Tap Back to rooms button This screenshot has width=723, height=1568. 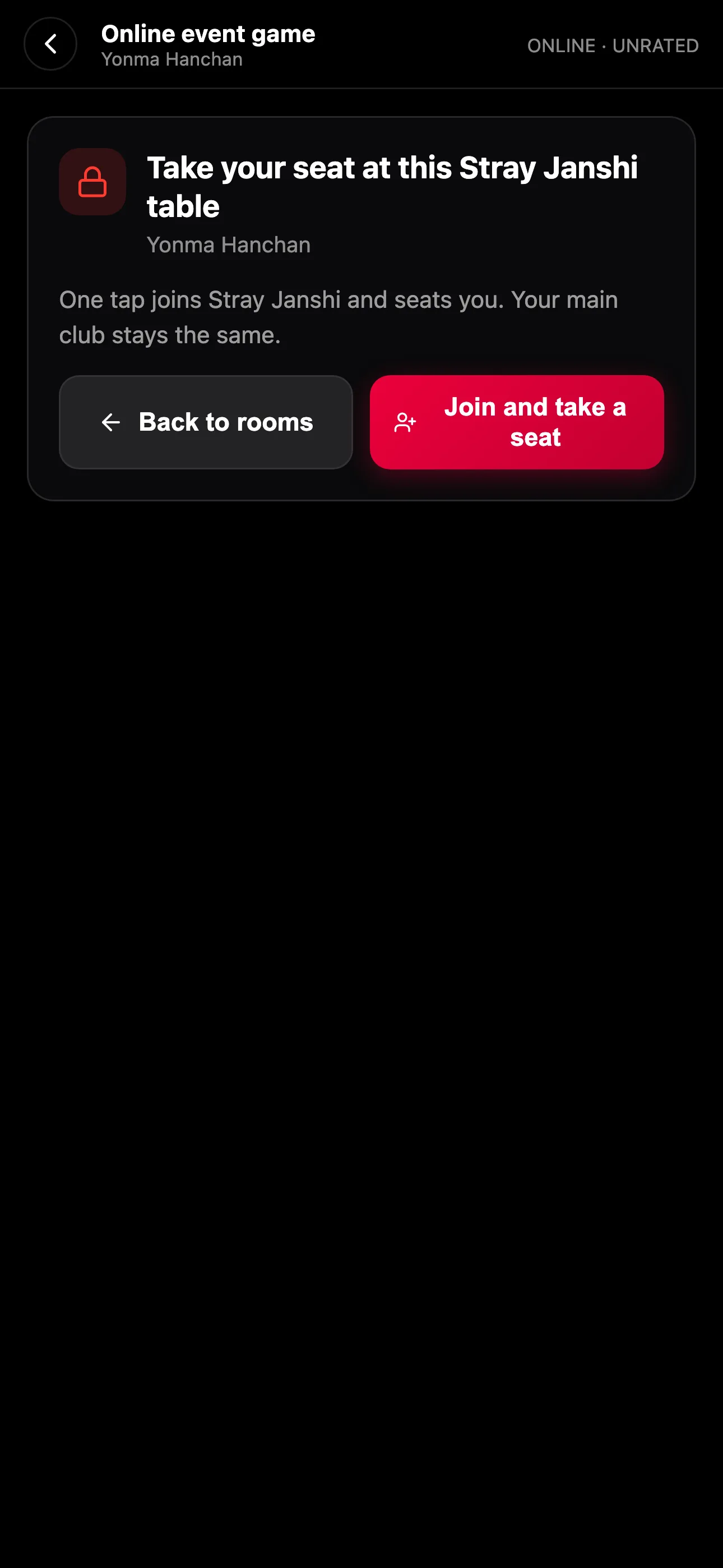coord(206,422)
